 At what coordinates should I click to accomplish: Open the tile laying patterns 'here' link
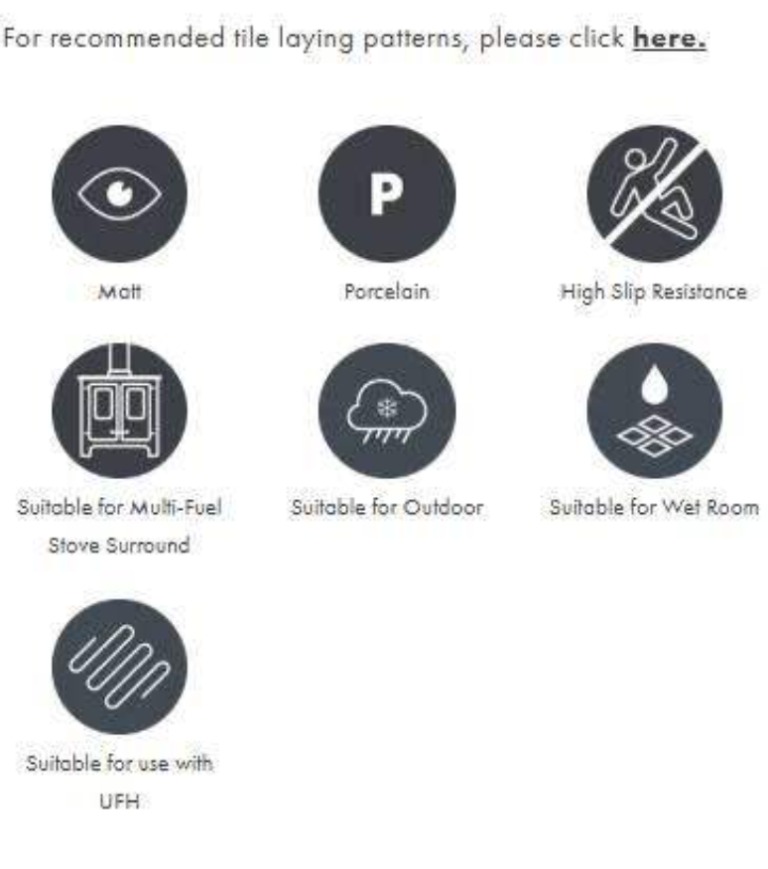click(669, 42)
